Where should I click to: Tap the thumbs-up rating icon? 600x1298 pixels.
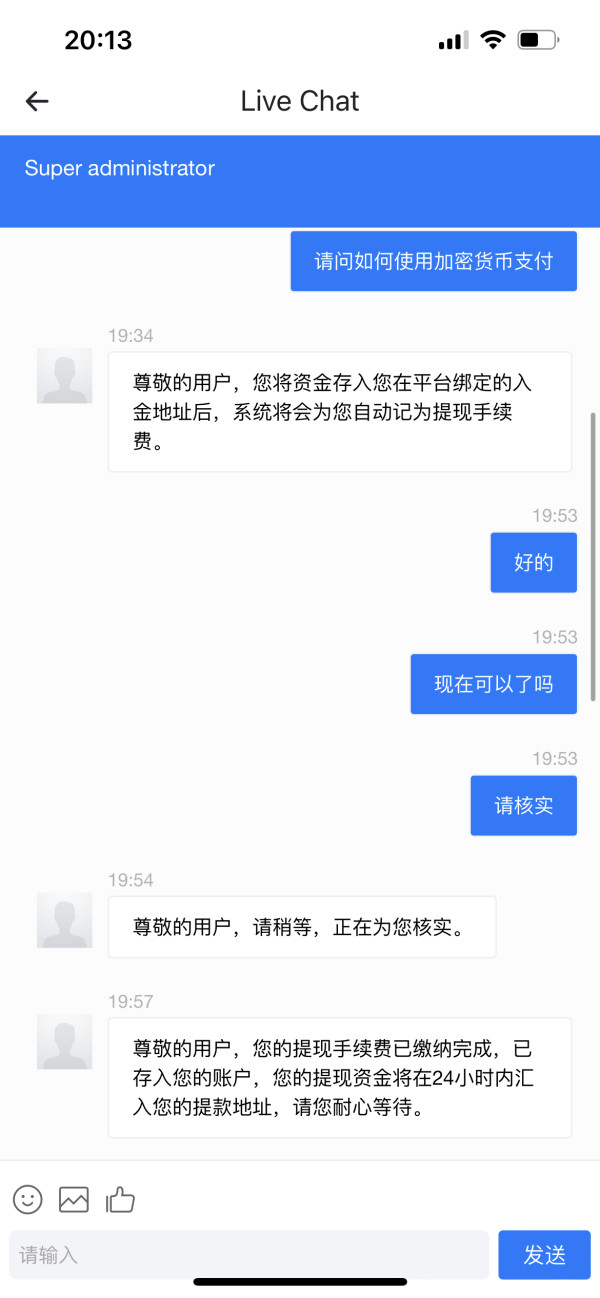tap(120, 1199)
